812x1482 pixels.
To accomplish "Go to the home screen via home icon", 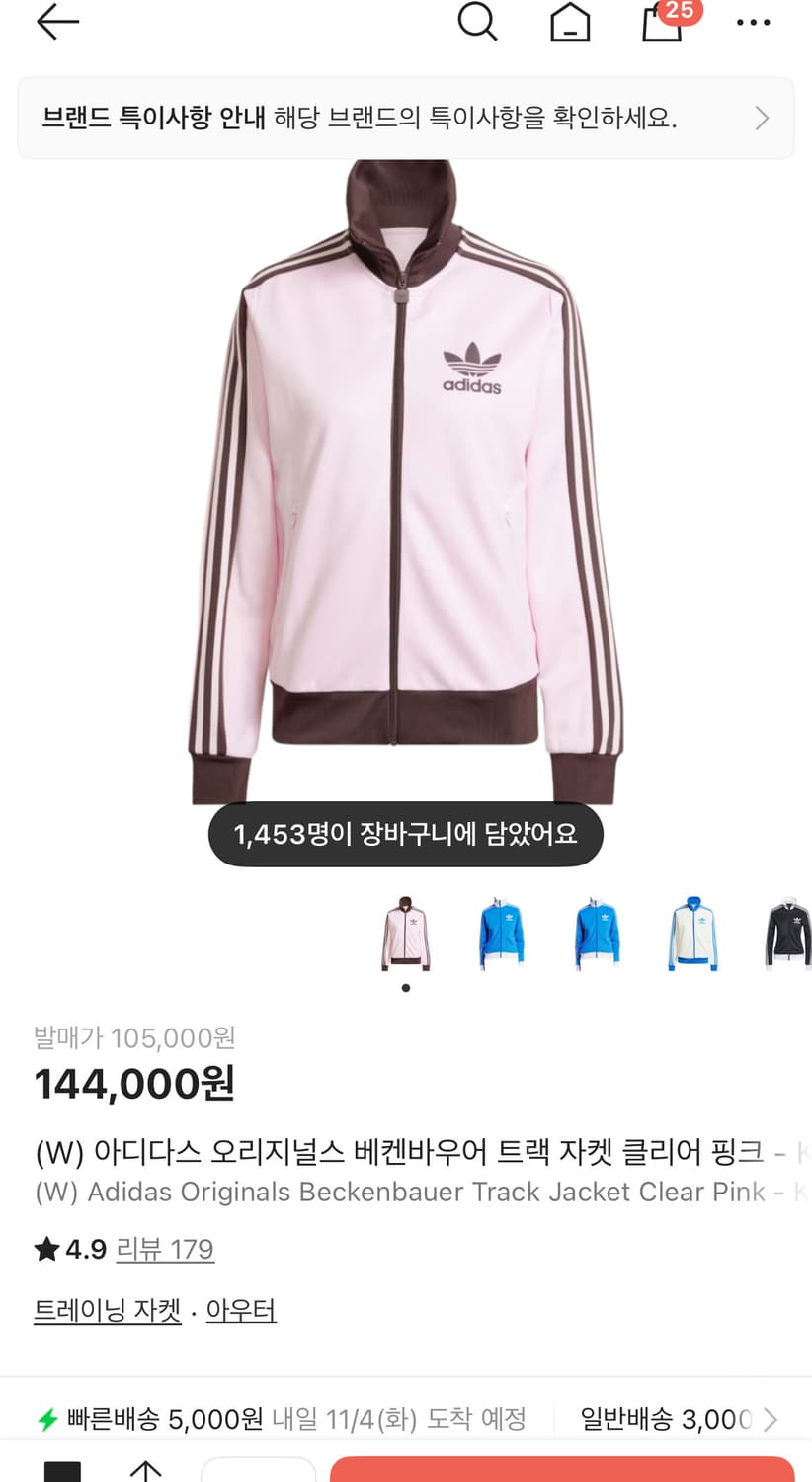I will coord(570,22).
